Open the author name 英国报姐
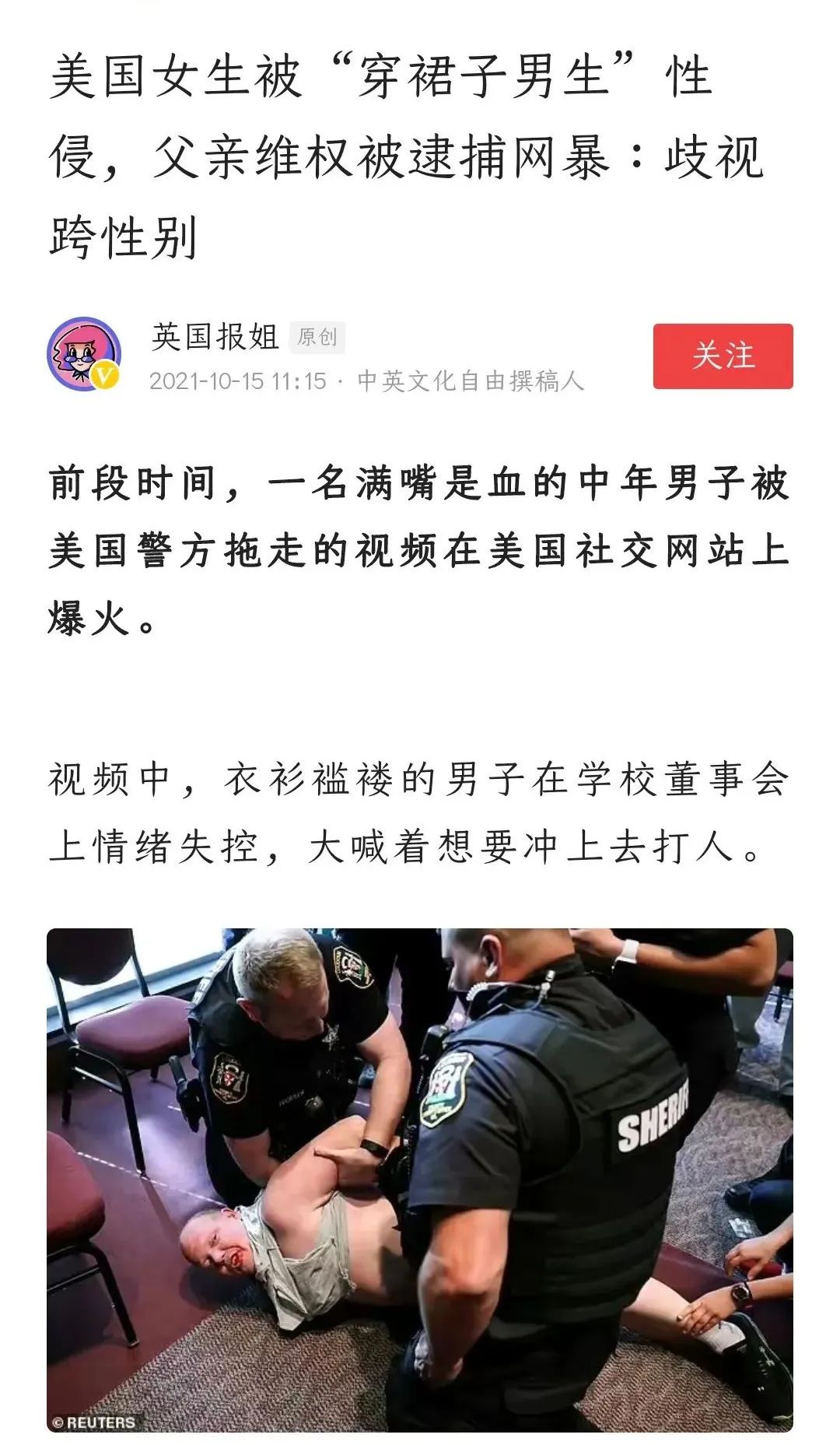This screenshot has width=840, height=1445. coord(215,336)
